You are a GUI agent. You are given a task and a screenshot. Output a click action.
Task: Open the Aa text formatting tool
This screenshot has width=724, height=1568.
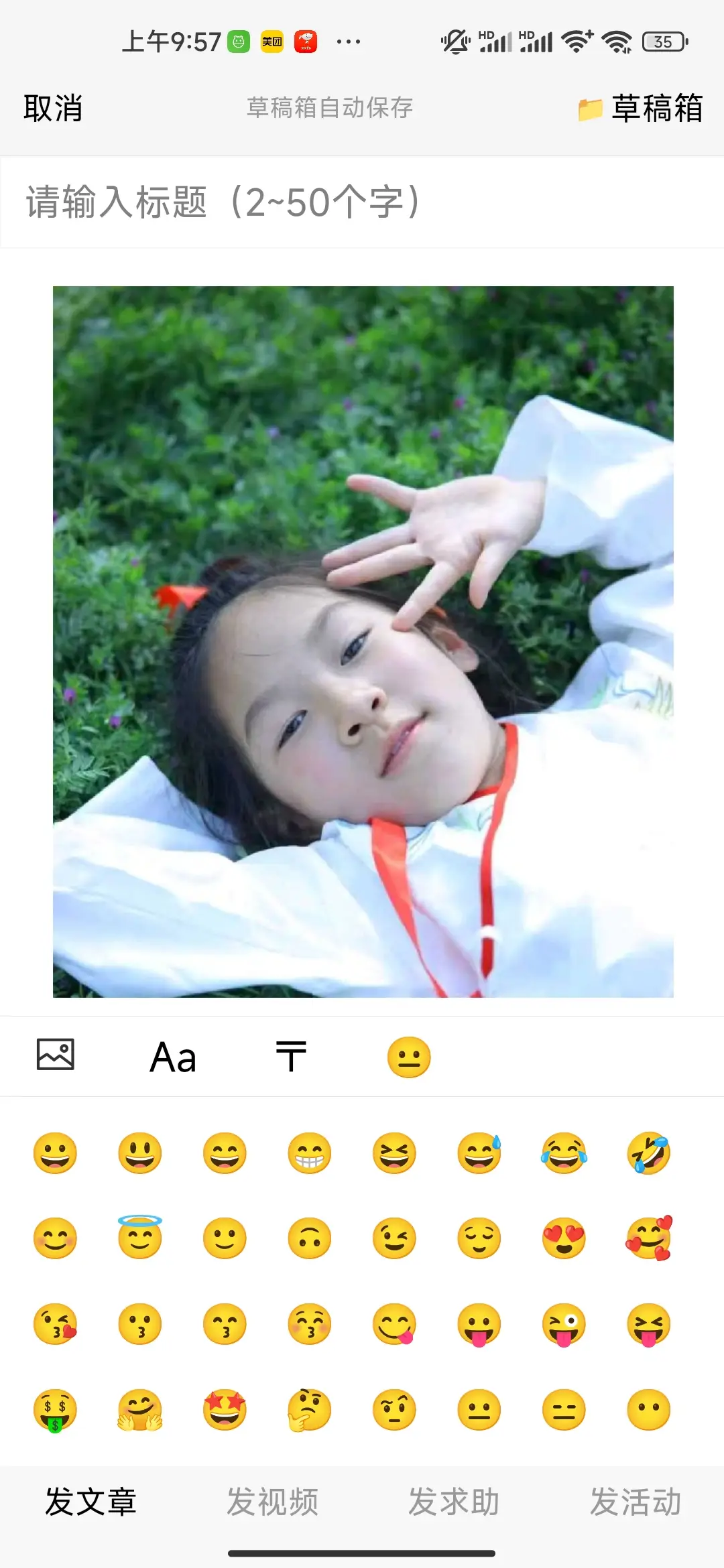click(173, 1057)
